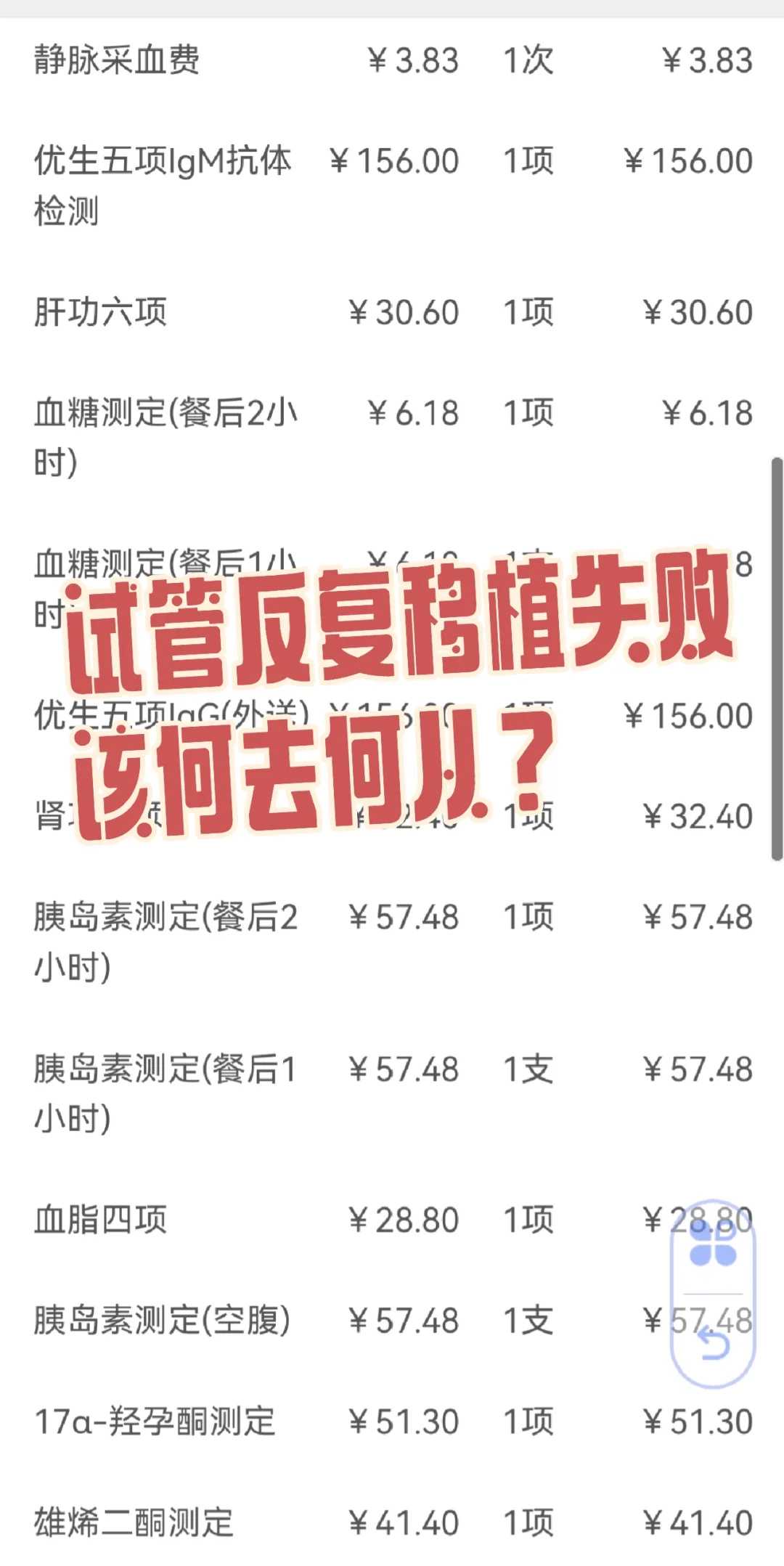Tap the 17a-羟孕酮测定 item
Screen dimensions: 784x1566
[152, 1422]
